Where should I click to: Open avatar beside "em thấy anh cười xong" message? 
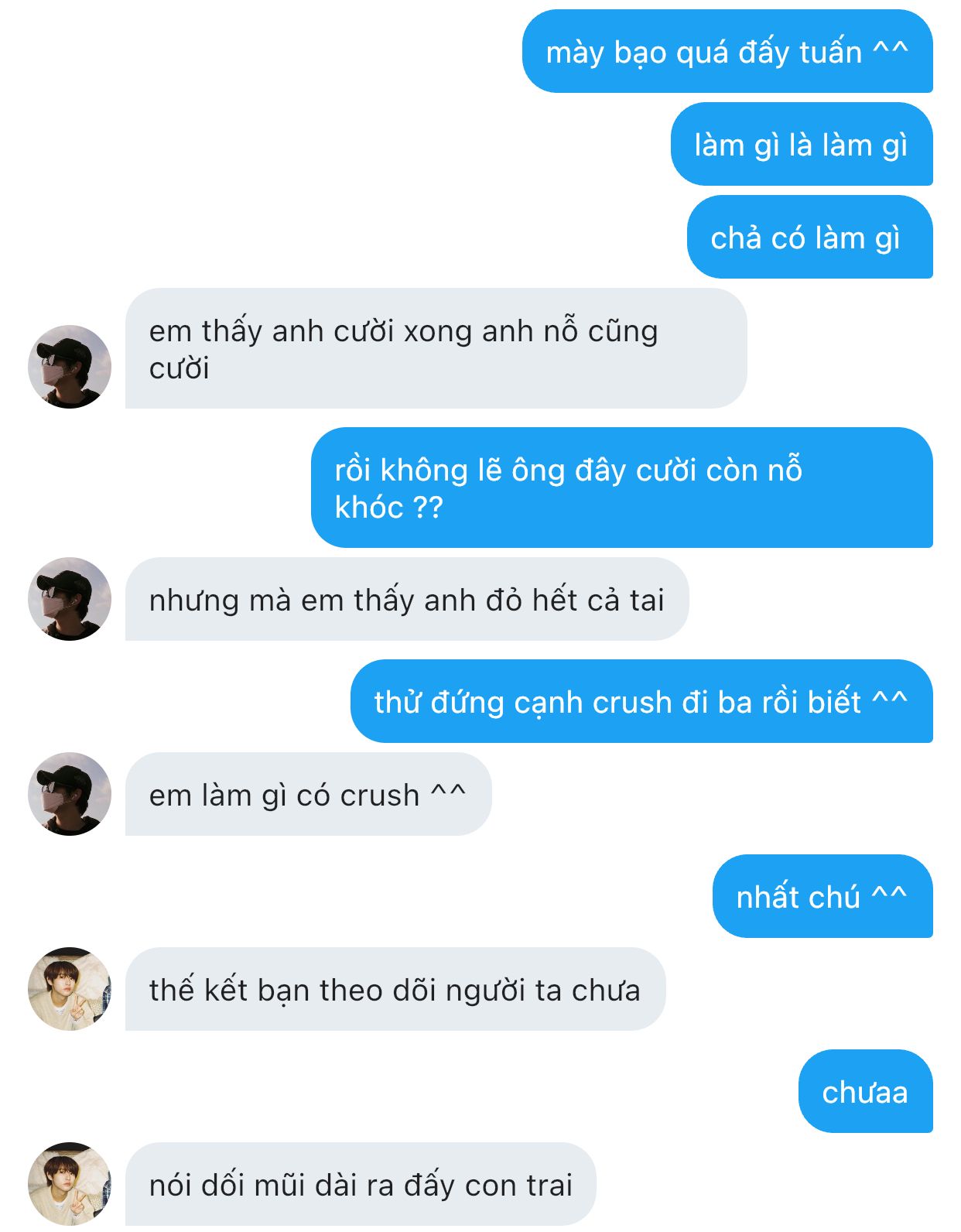pyautogui.click(x=70, y=367)
